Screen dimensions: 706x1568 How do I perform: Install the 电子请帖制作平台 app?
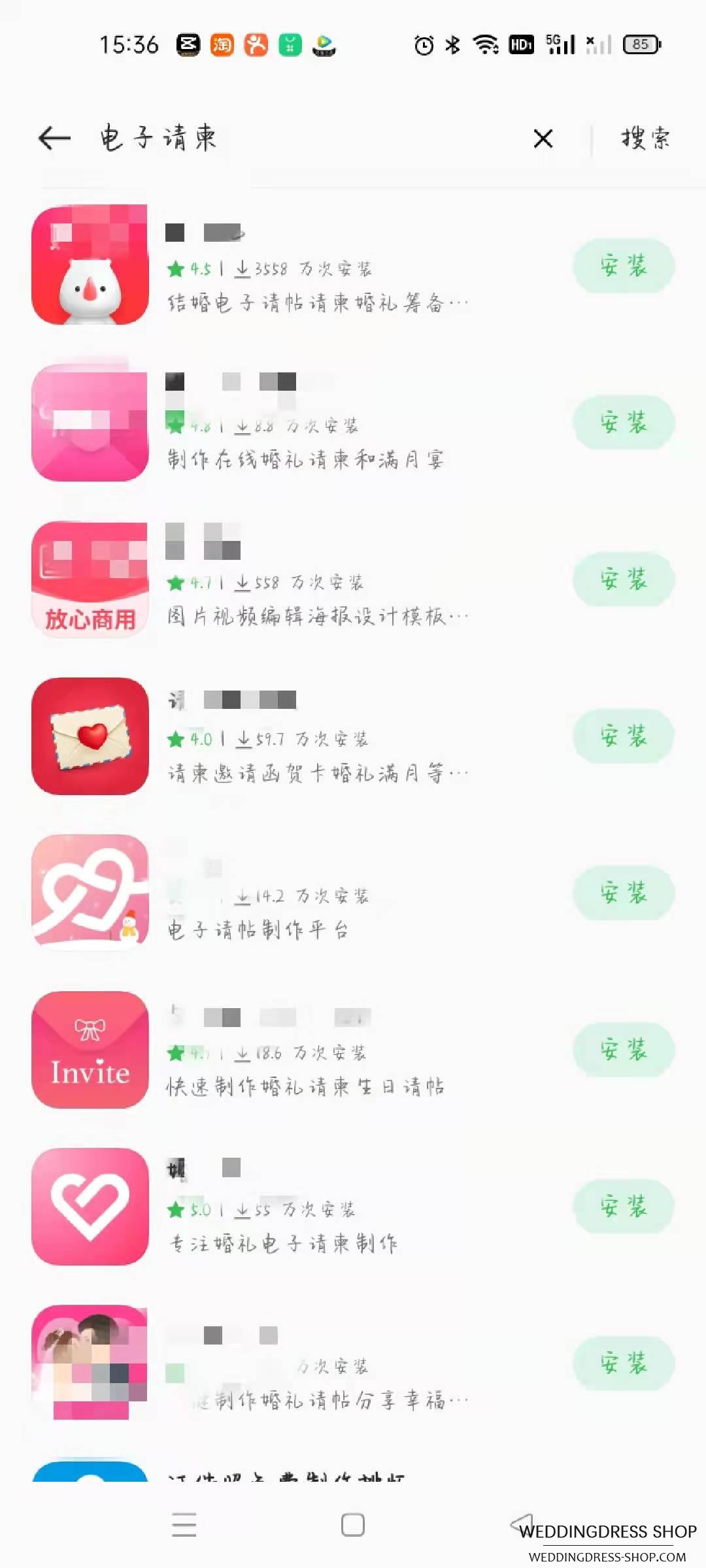[x=624, y=893]
